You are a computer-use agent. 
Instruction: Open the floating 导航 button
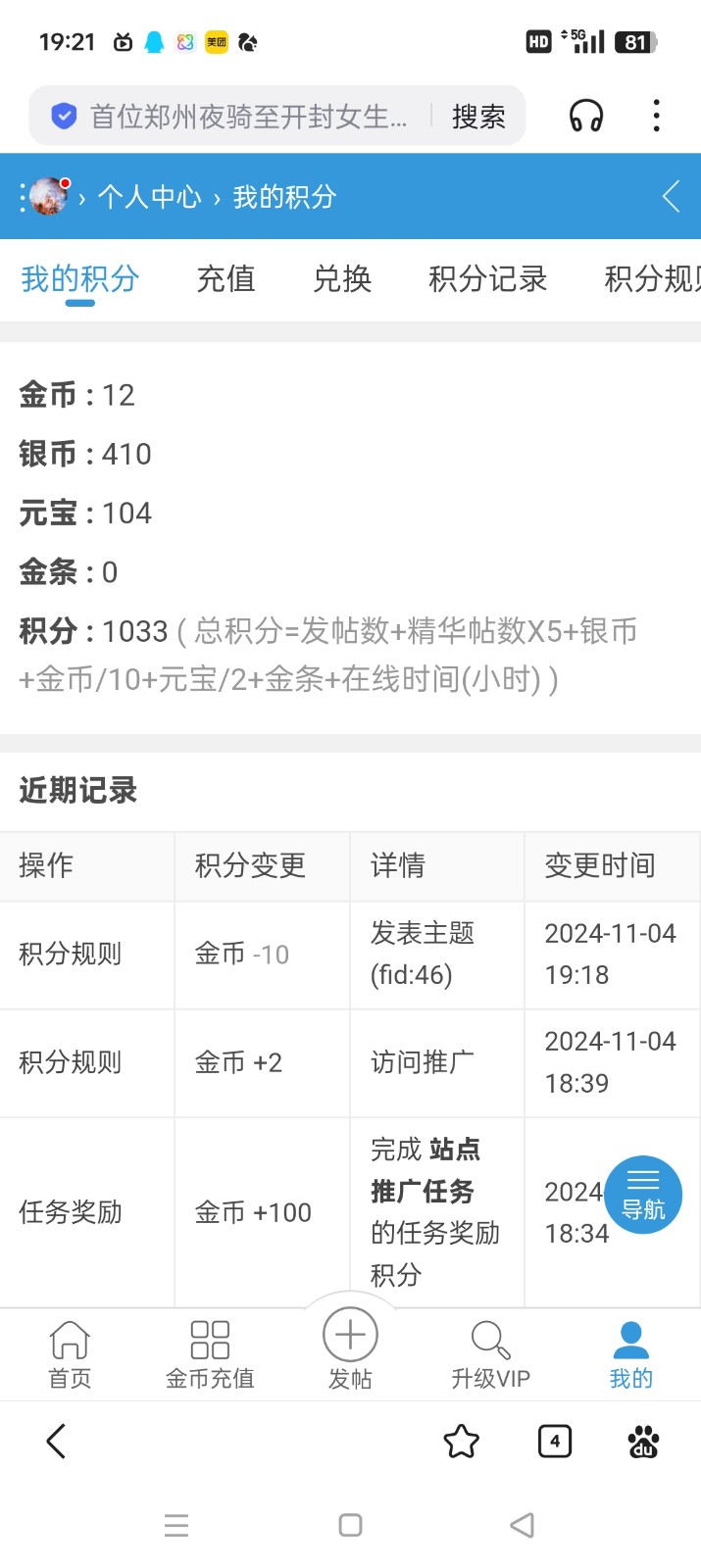coord(643,1195)
